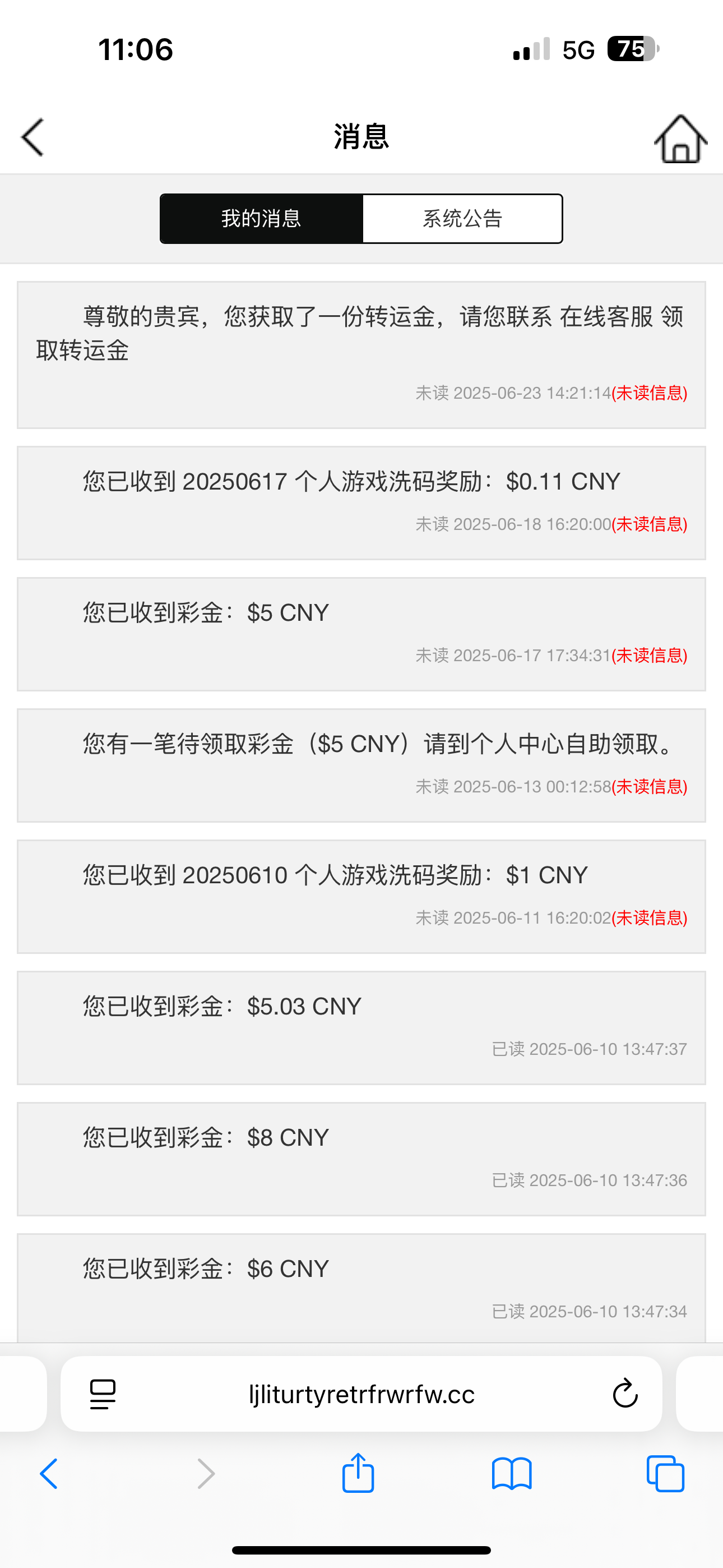Open the page format menu icon
The height and width of the screenshot is (1568, 723).
(102, 1394)
